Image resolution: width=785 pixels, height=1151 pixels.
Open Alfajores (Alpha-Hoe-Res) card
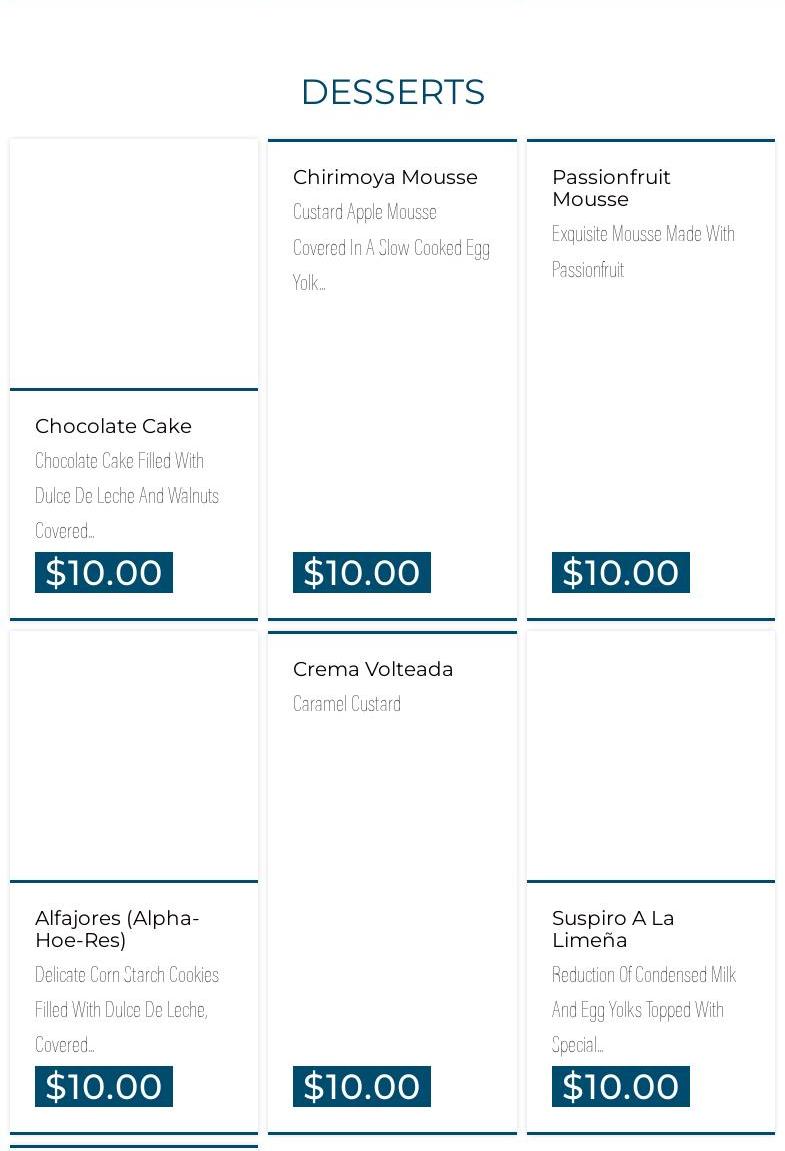coord(117,929)
